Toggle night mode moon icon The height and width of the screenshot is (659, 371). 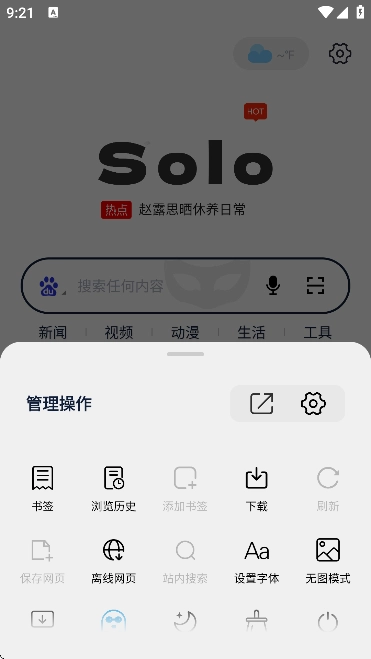(185, 621)
